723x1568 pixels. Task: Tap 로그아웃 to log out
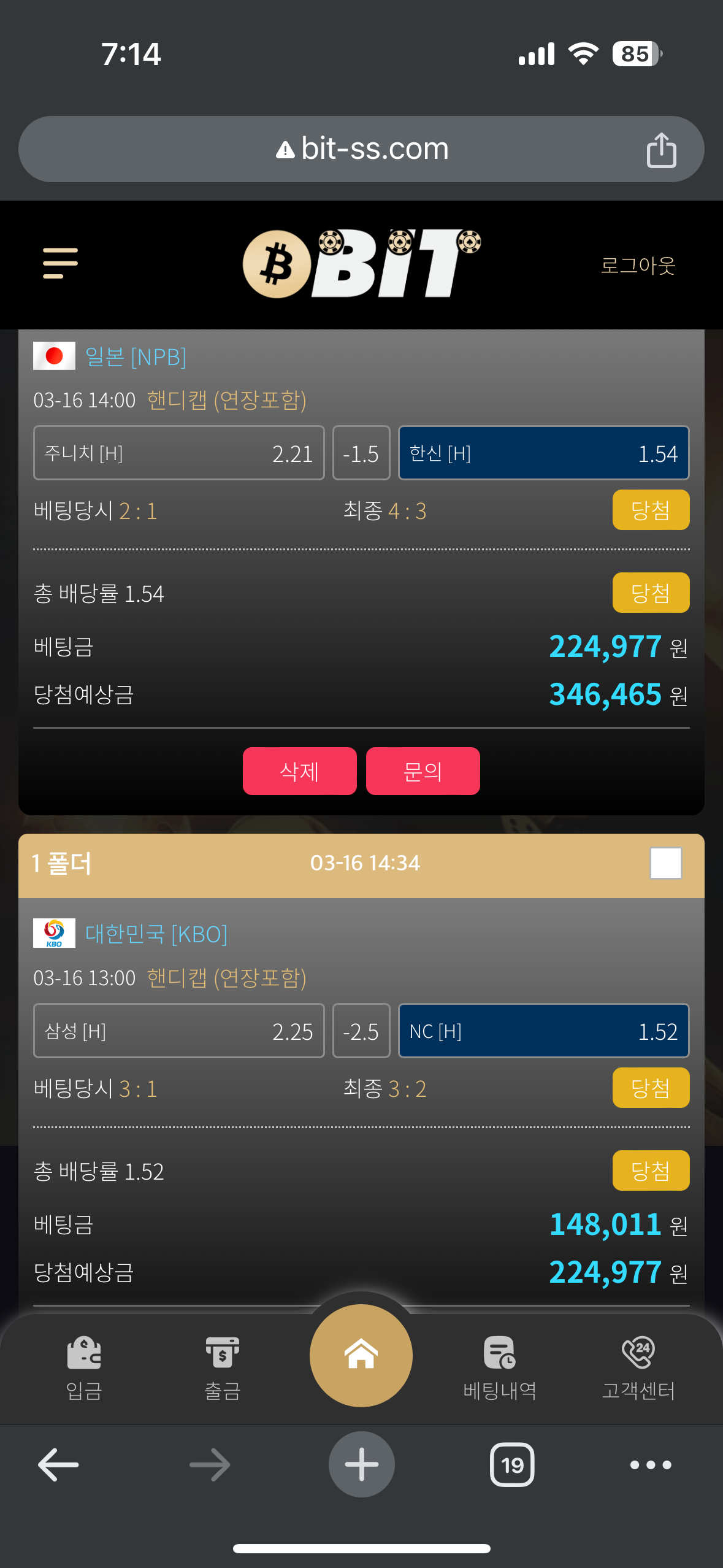[638, 265]
